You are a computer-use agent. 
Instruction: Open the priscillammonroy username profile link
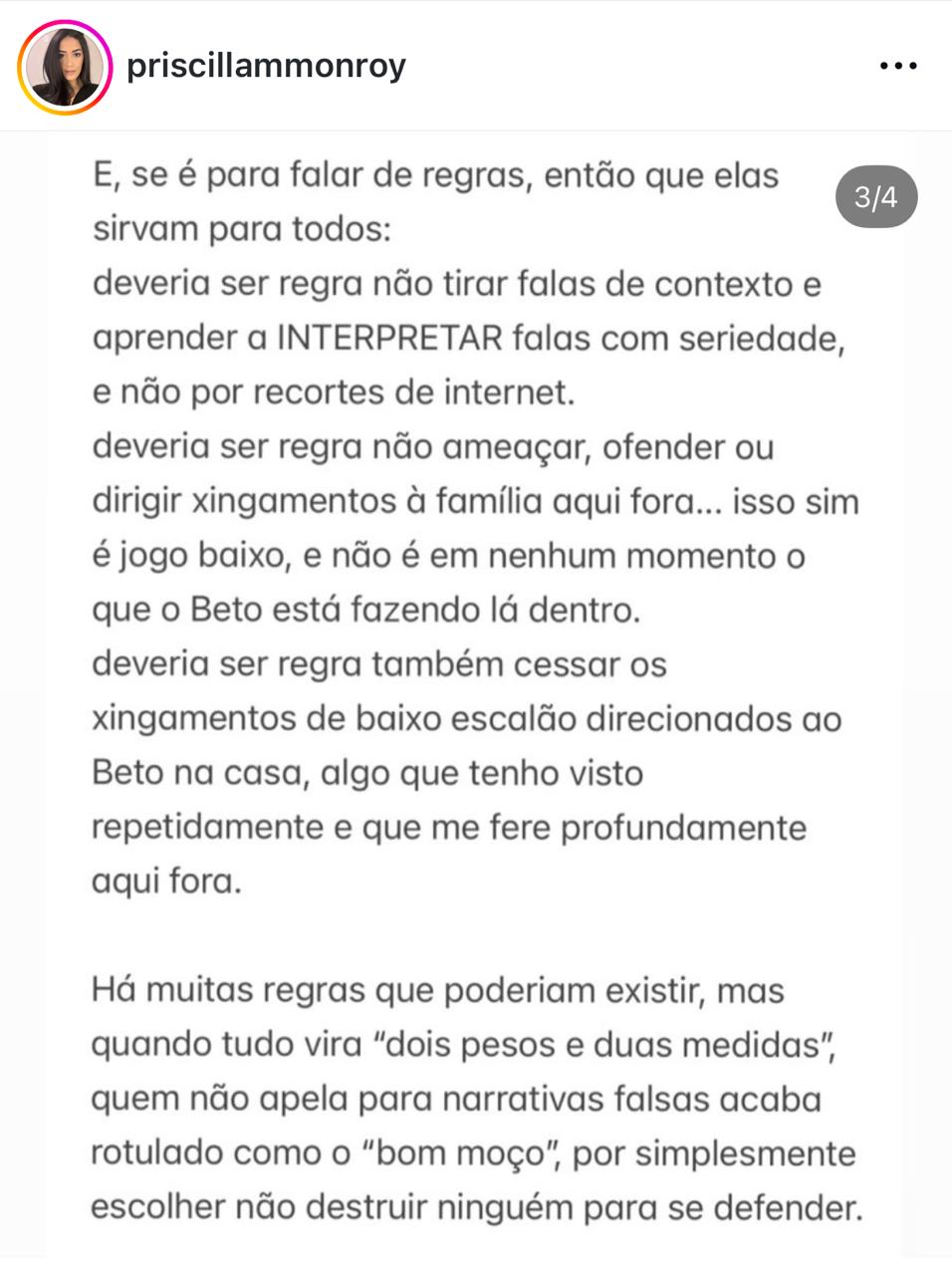(266, 67)
